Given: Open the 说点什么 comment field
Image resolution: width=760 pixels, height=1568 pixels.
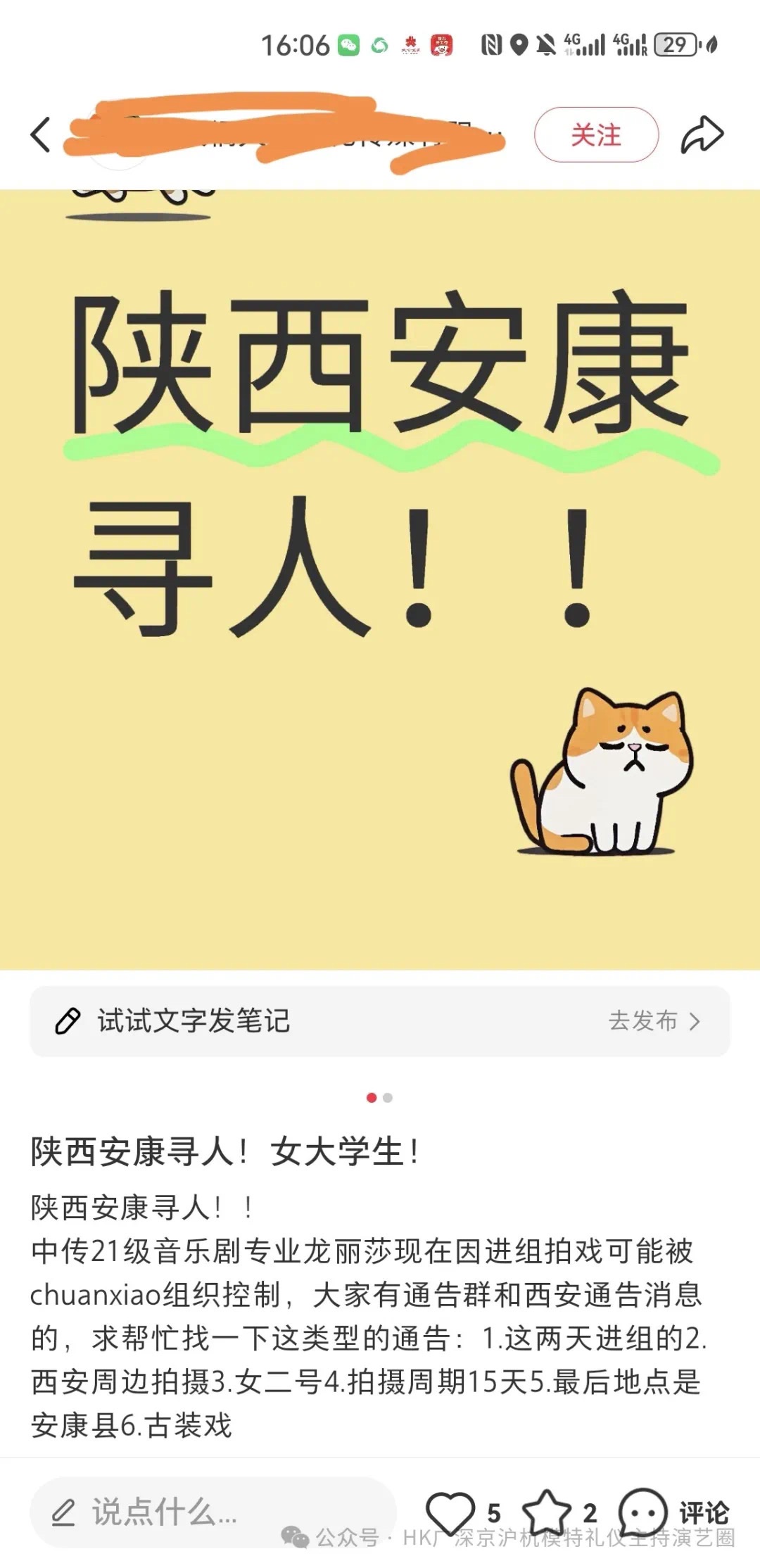Looking at the screenshot, I should (x=211, y=1512).
